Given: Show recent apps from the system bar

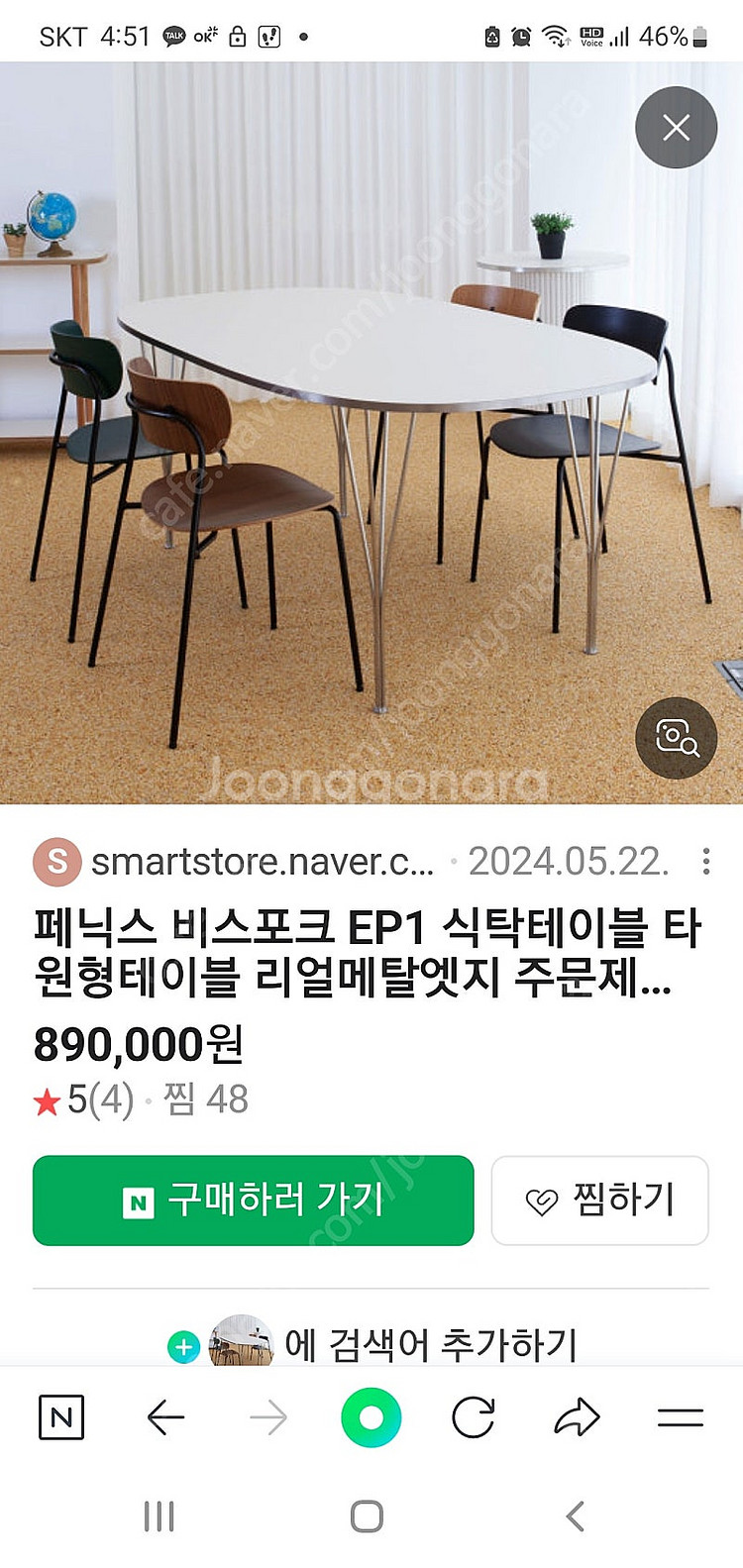Looking at the screenshot, I should pyautogui.click(x=159, y=1516).
